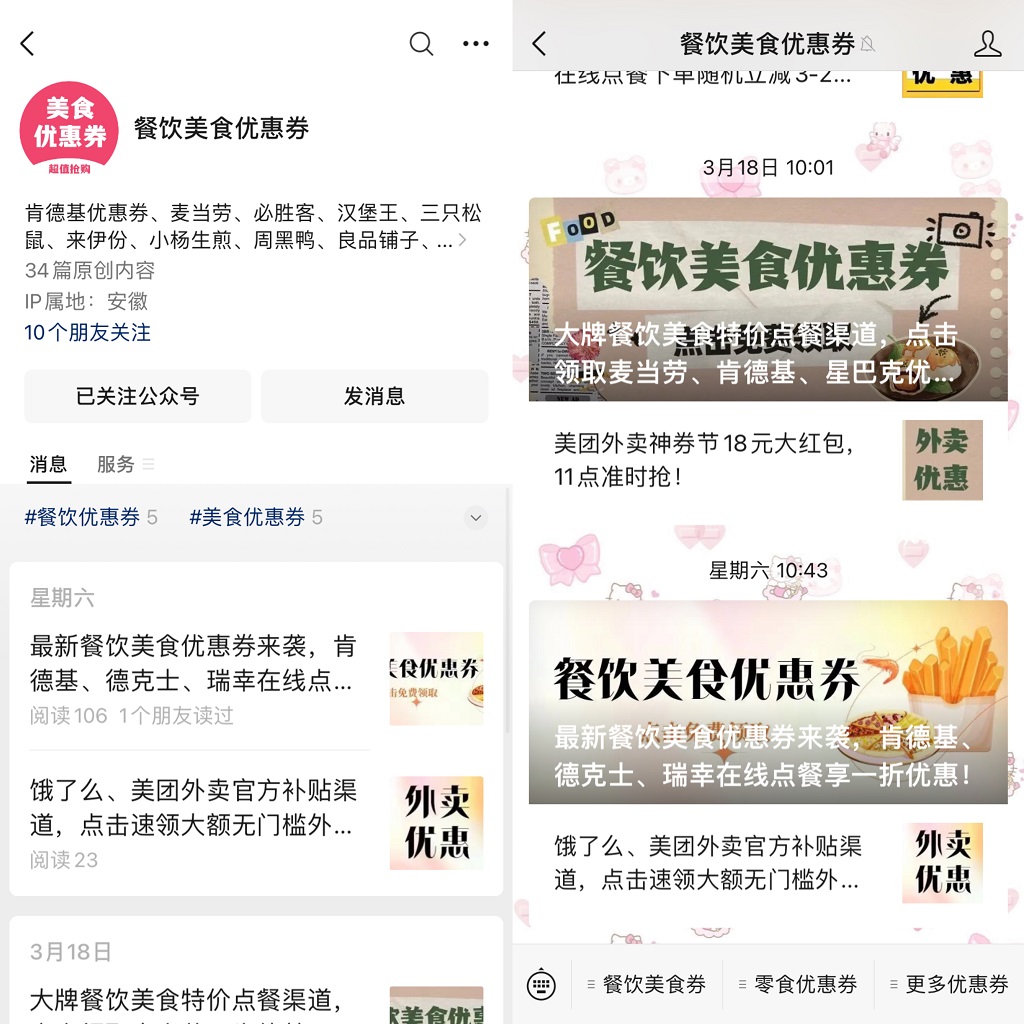Open the account profile icon in chat header
1024x1024 pixels.
coord(987,44)
